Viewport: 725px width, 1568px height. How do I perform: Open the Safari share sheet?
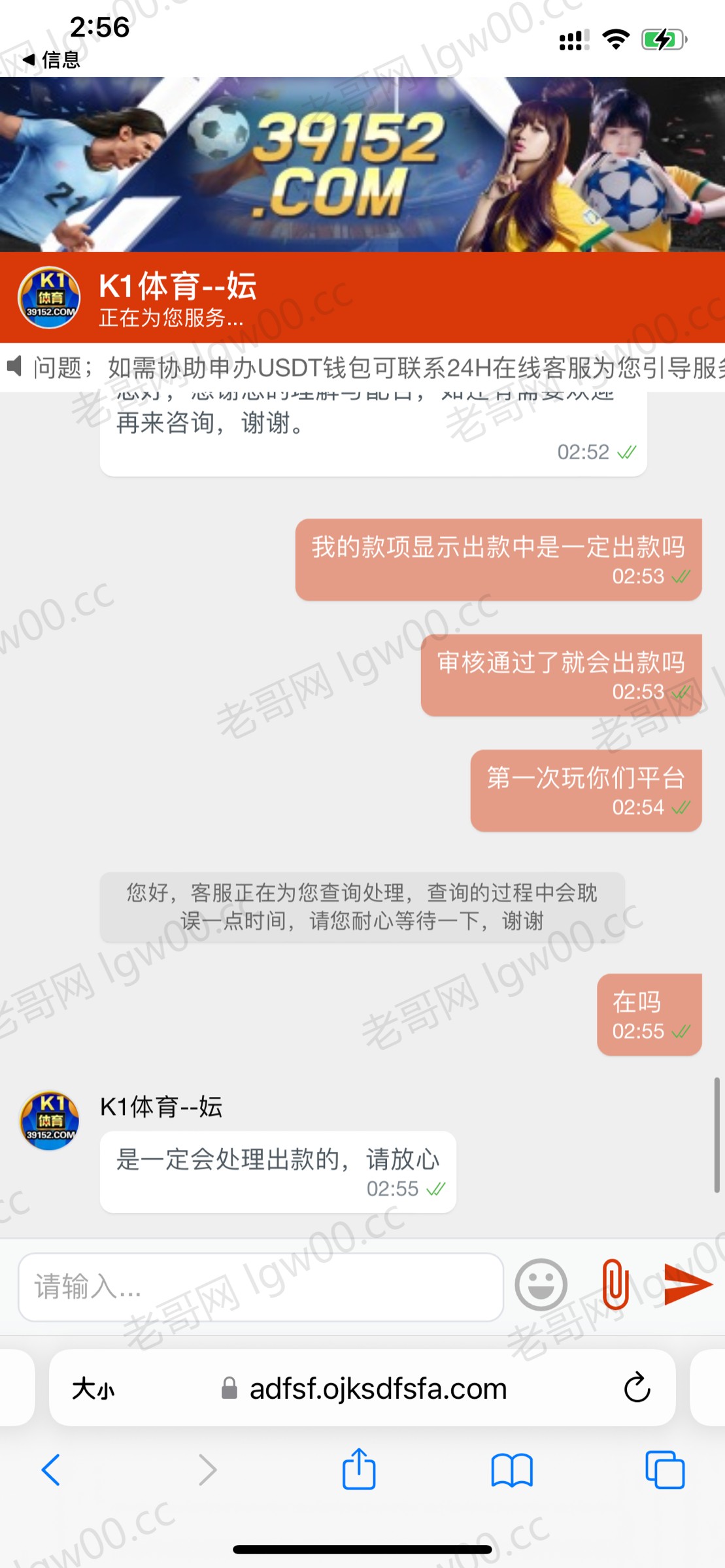coord(359,1470)
